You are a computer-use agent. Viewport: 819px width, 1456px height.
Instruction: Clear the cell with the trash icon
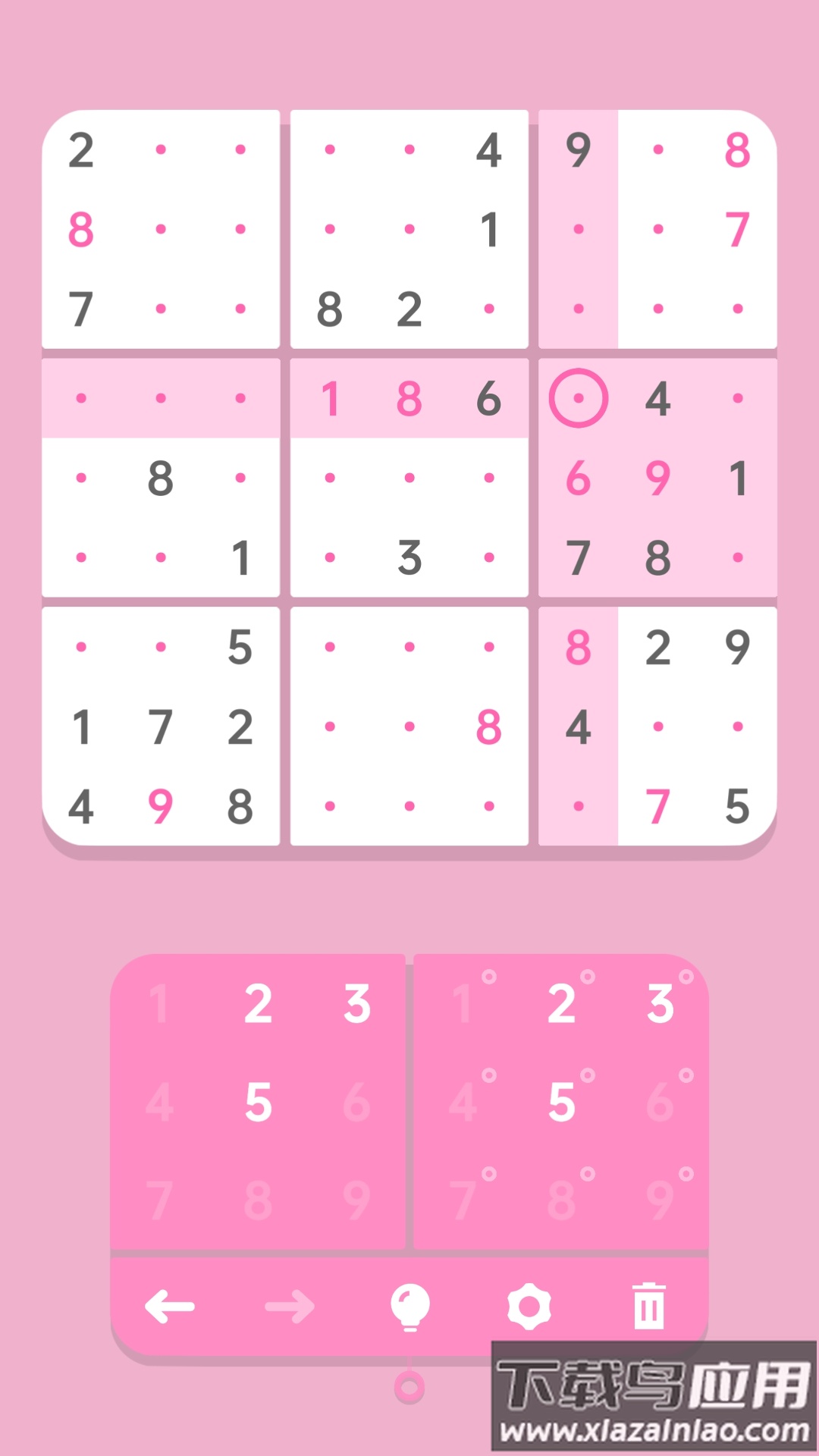point(649,1306)
